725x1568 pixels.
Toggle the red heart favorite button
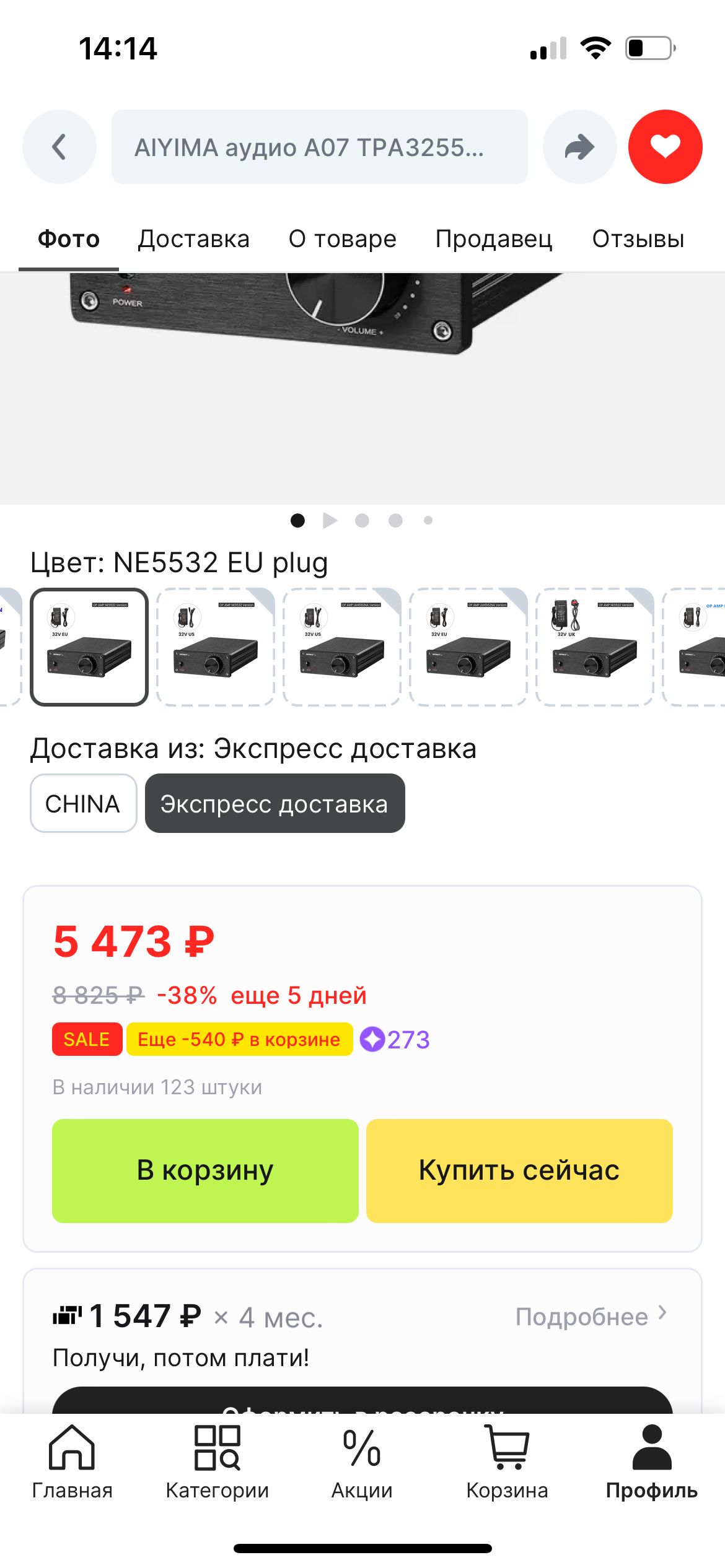point(665,147)
